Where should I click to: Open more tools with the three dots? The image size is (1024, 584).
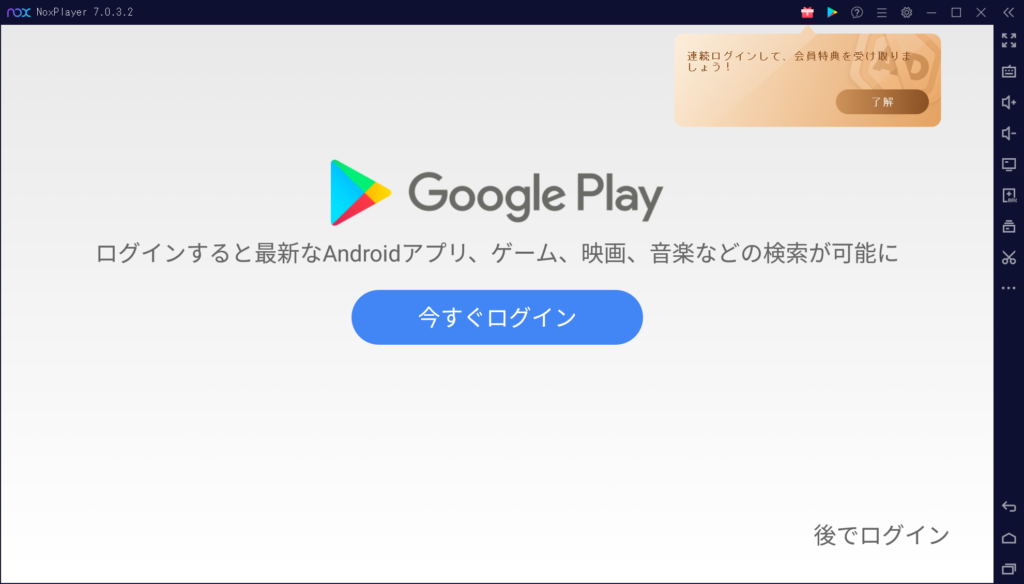coord(1008,288)
